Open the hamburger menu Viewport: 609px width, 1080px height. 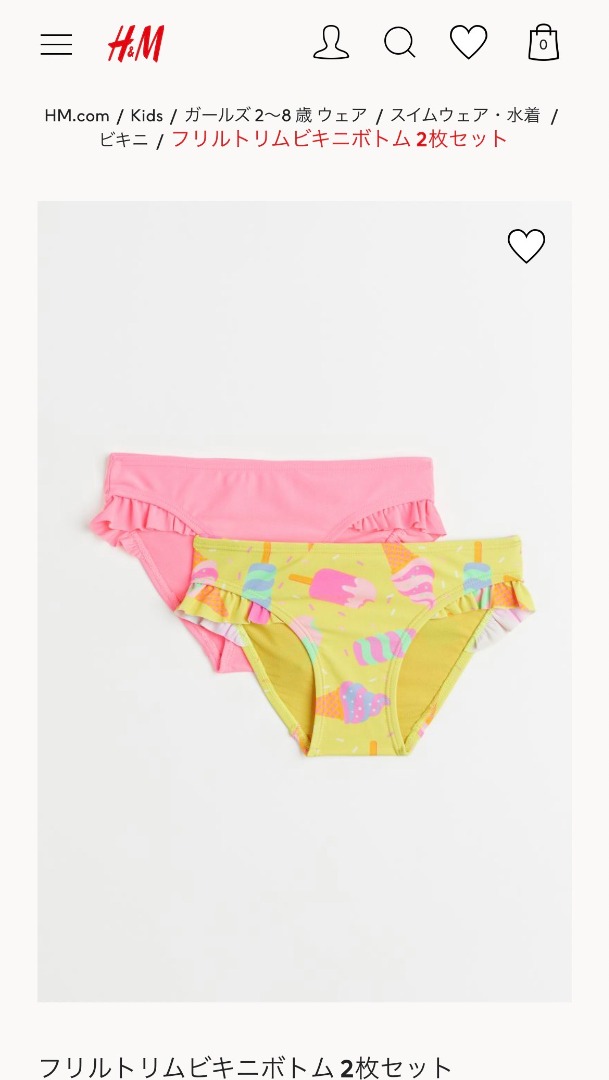56,44
